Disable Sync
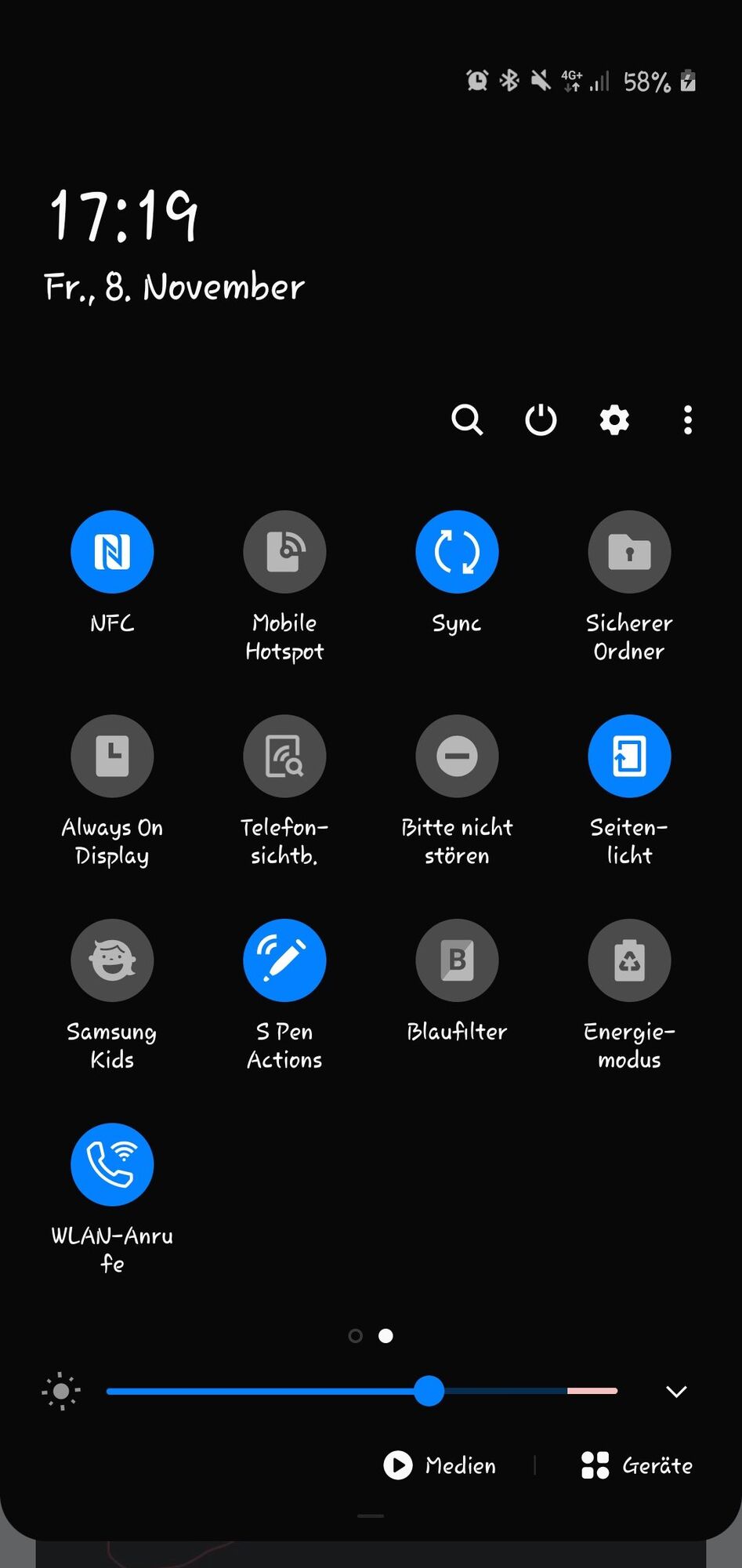742x1568 pixels. (x=457, y=552)
